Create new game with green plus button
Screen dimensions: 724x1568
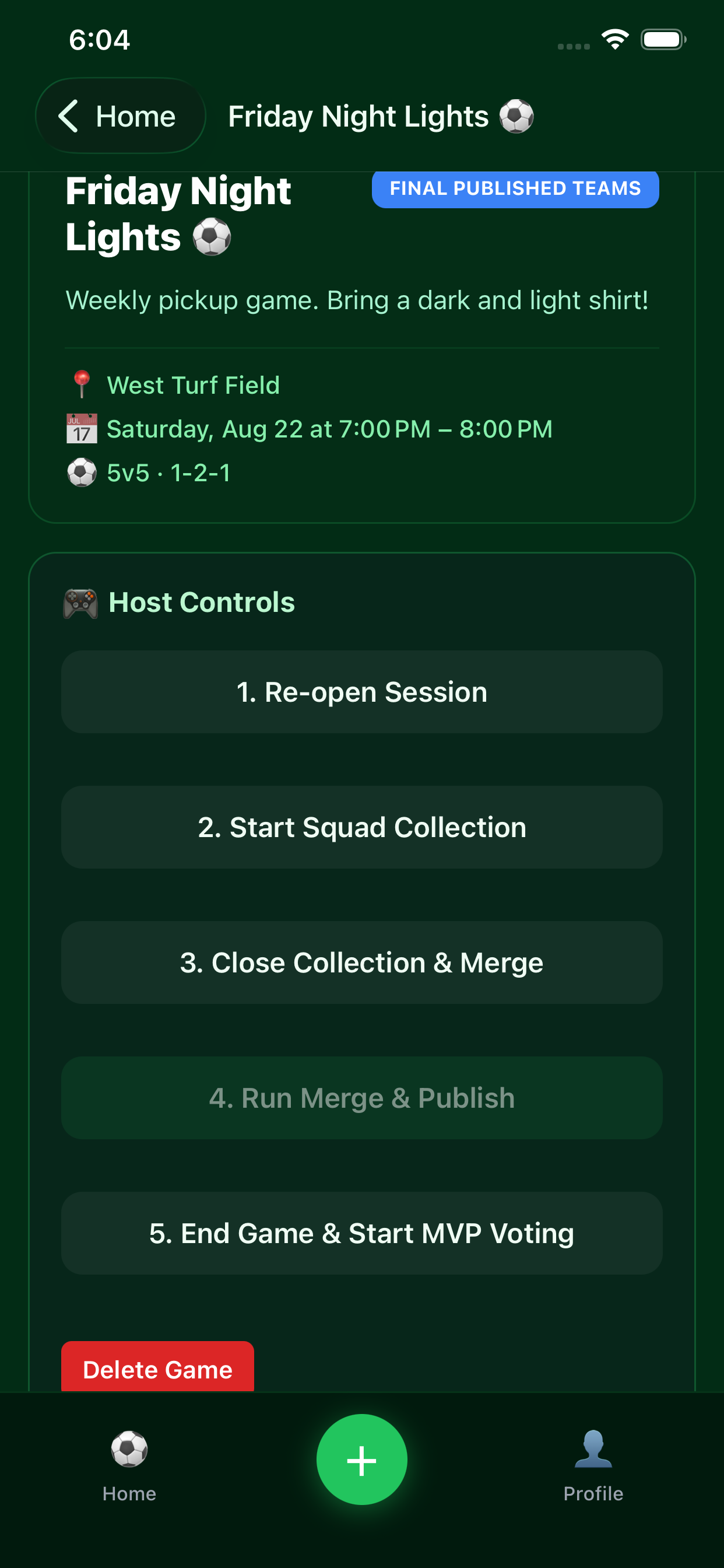pos(362,1459)
